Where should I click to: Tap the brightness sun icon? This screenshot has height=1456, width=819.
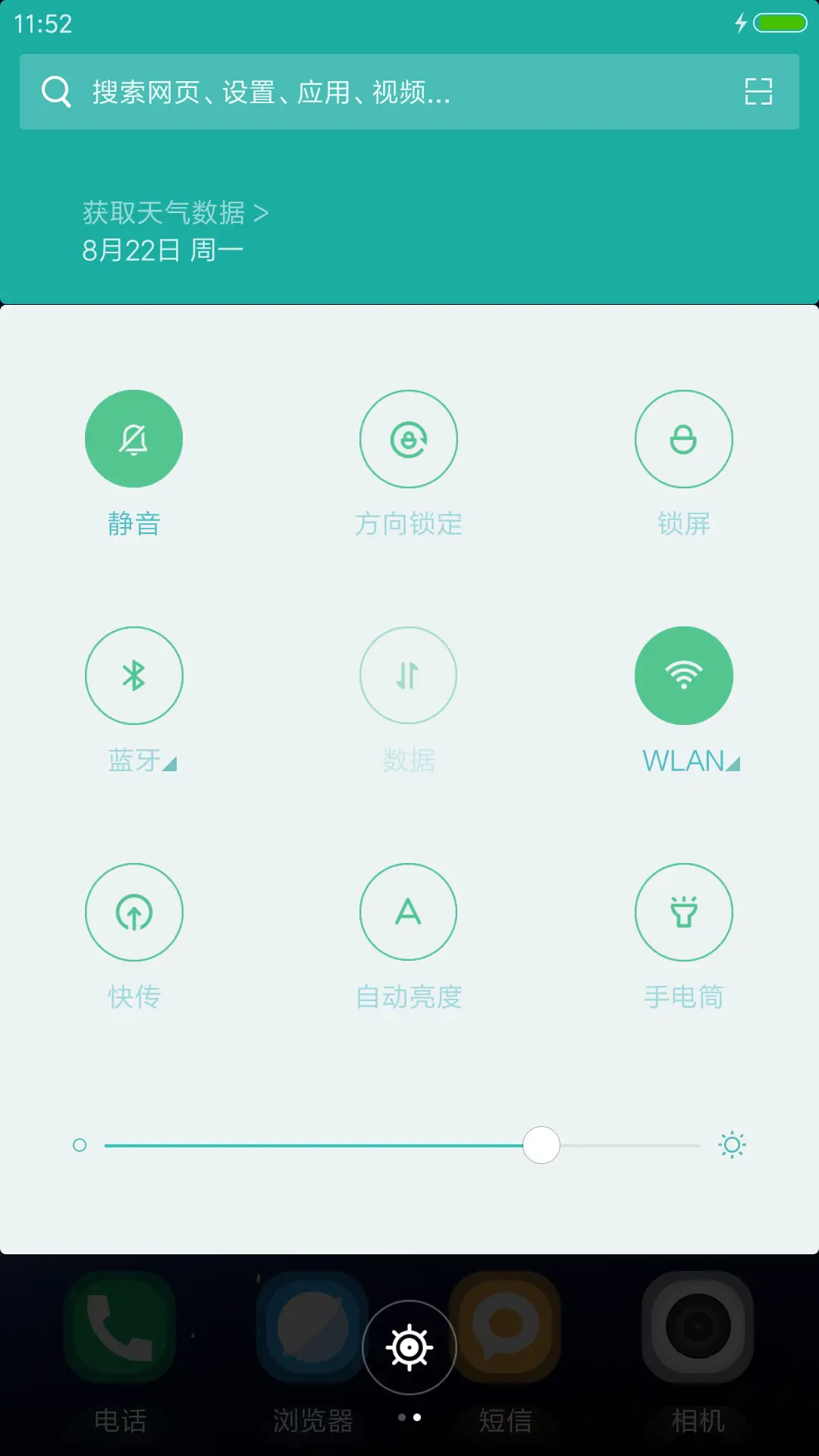pyautogui.click(x=732, y=1144)
